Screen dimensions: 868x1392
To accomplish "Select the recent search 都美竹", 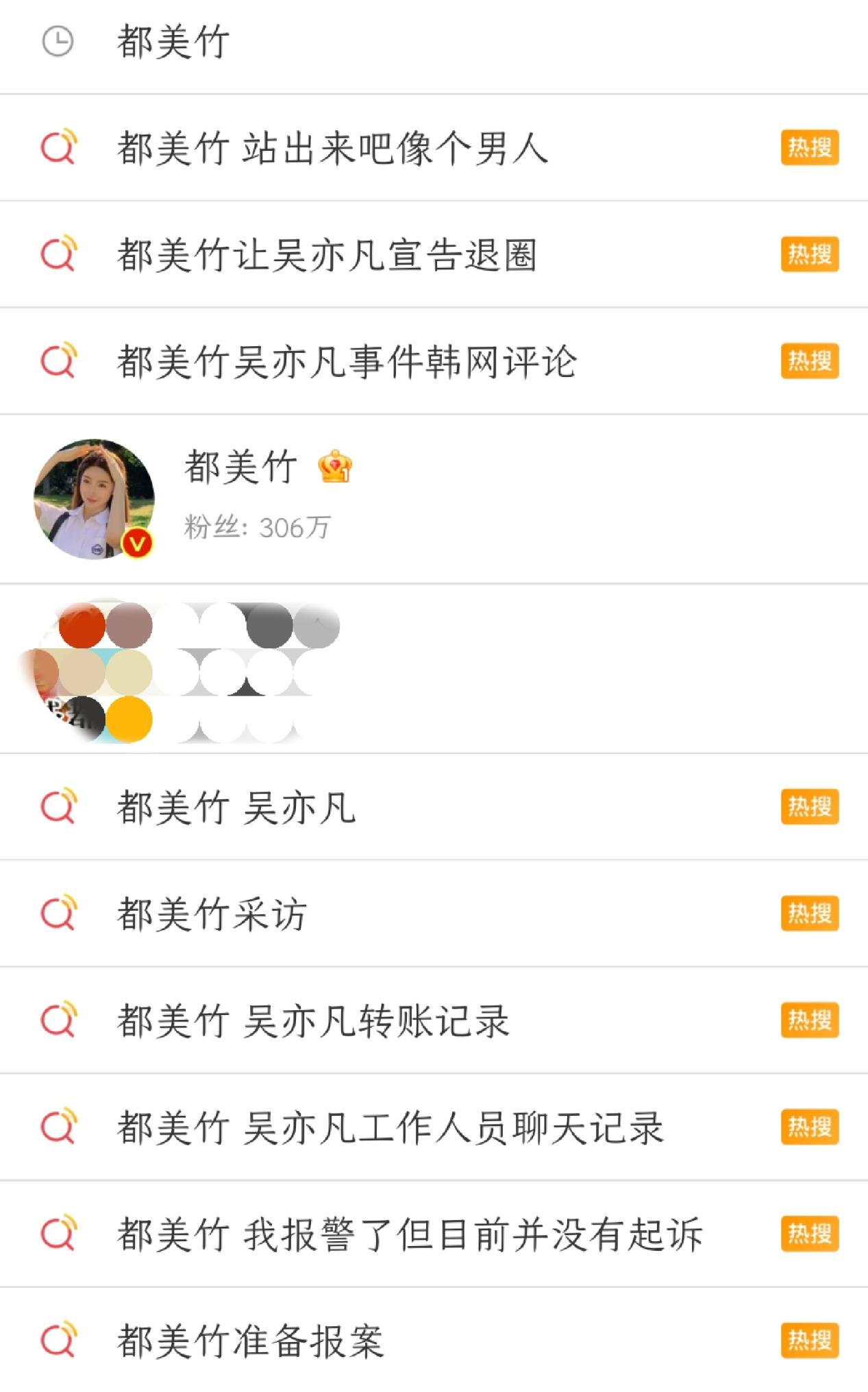I will click(434, 42).
